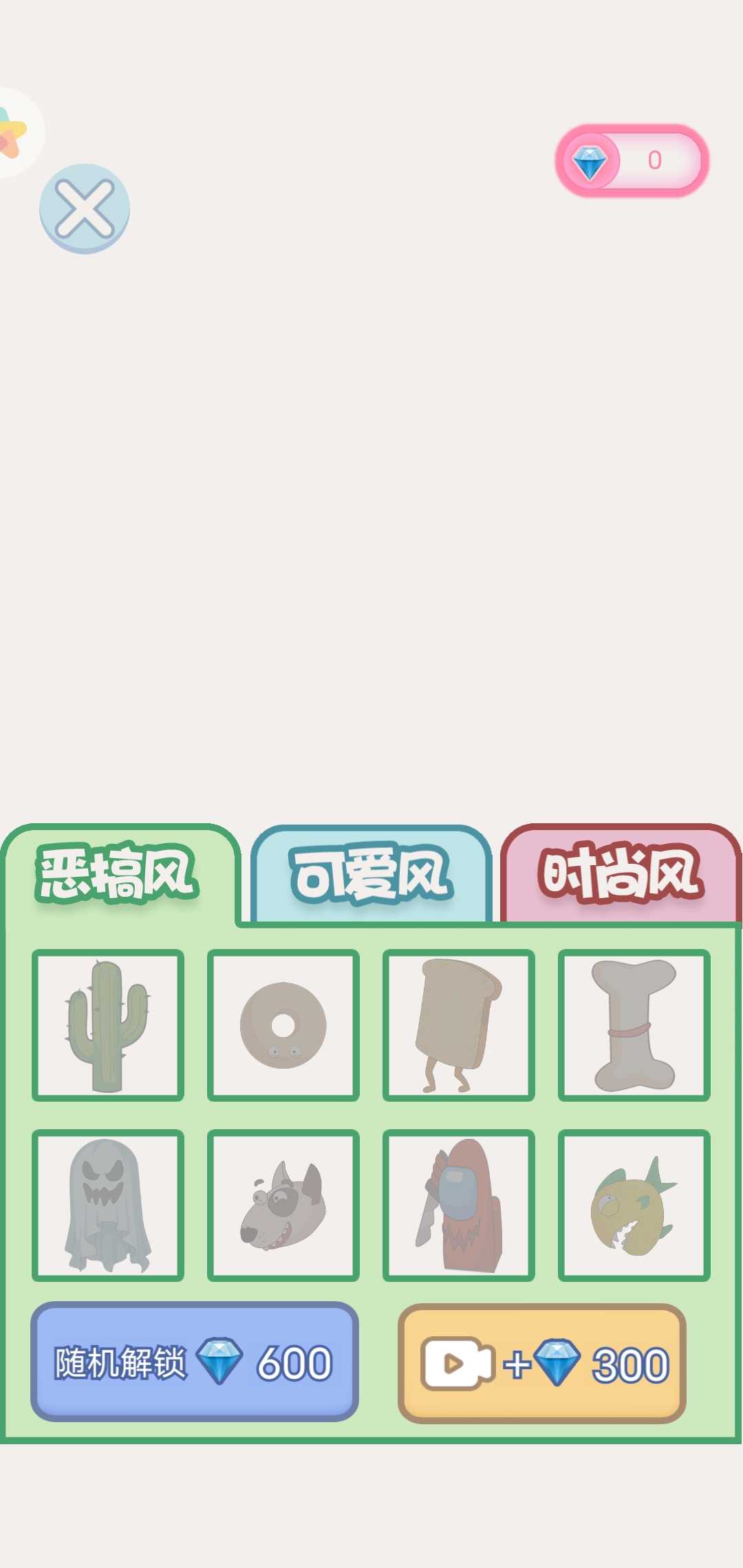Select the donut skin

point(282,1027)
